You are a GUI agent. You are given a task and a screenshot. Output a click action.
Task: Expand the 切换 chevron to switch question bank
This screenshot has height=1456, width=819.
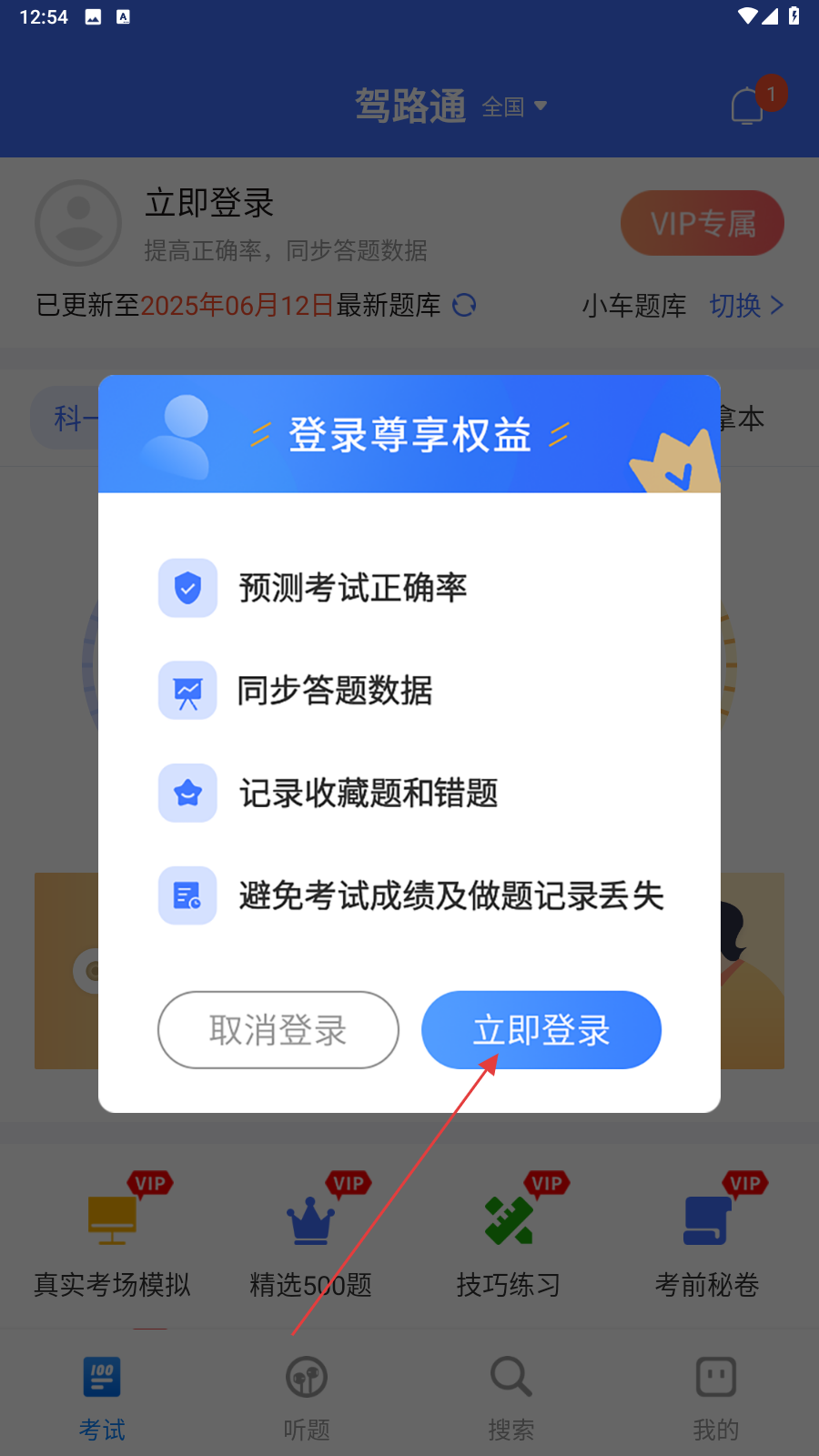click(x=778, y=306)
